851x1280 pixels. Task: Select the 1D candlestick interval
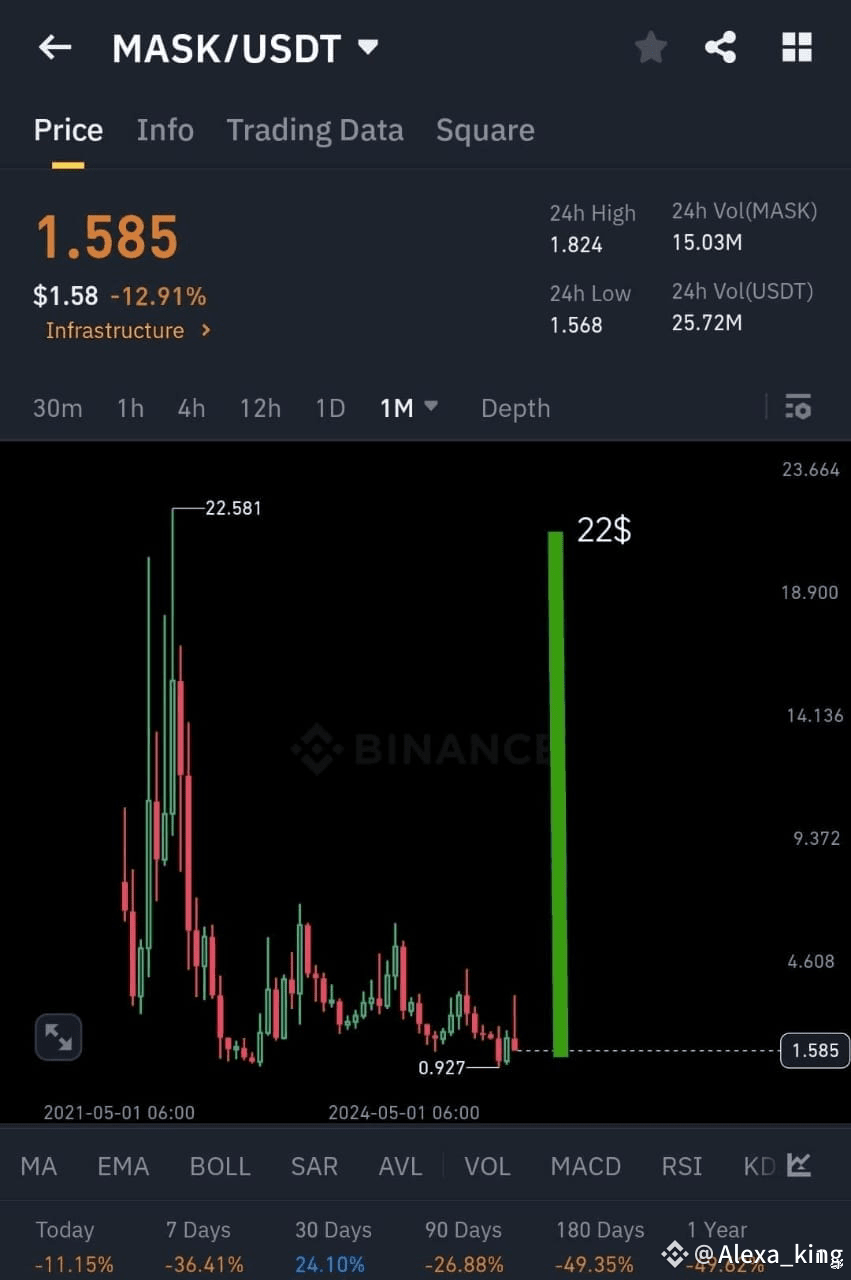pyautogui.click(x=330, y=407)
